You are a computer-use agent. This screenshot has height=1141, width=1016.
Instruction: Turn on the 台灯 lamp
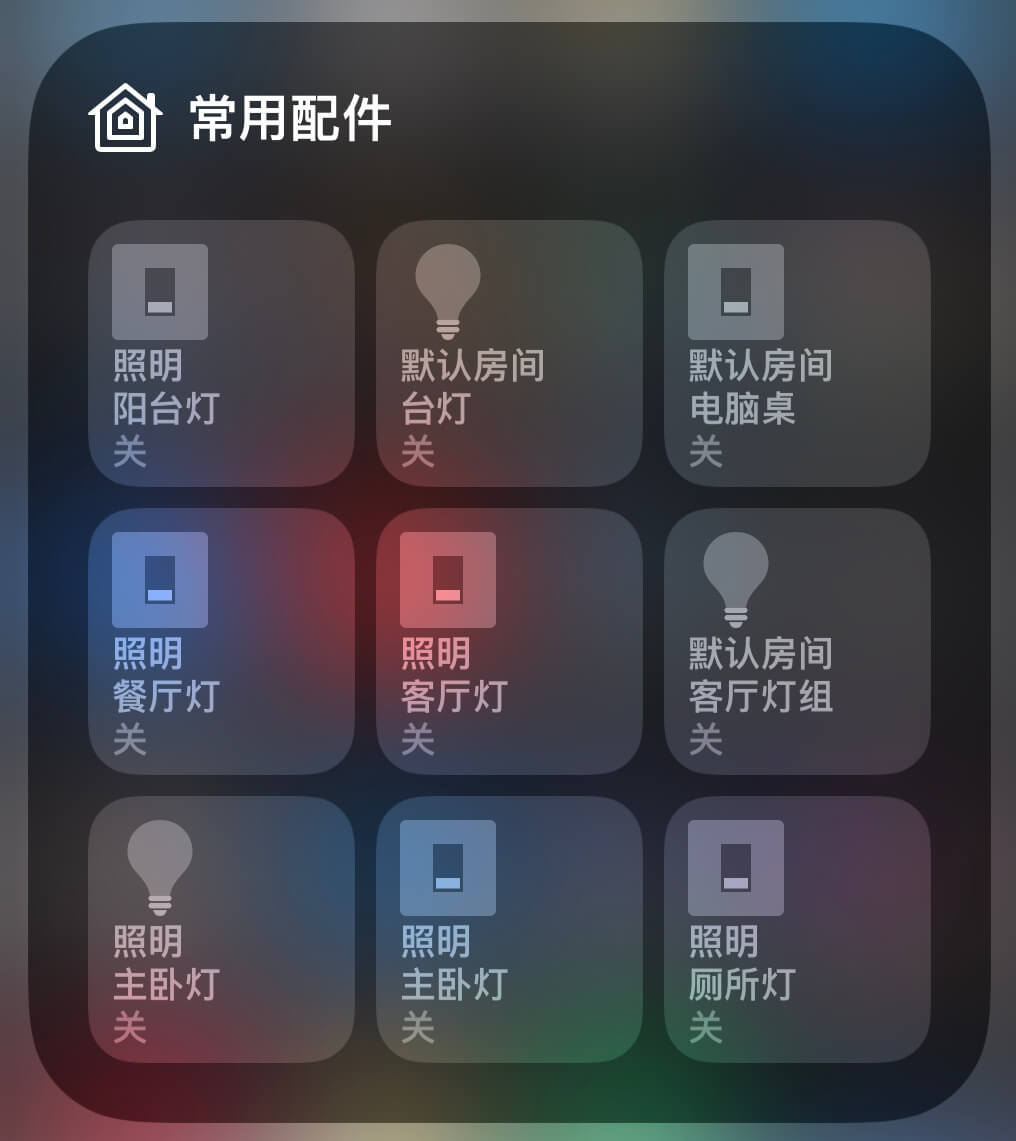(x=509, y=353)
